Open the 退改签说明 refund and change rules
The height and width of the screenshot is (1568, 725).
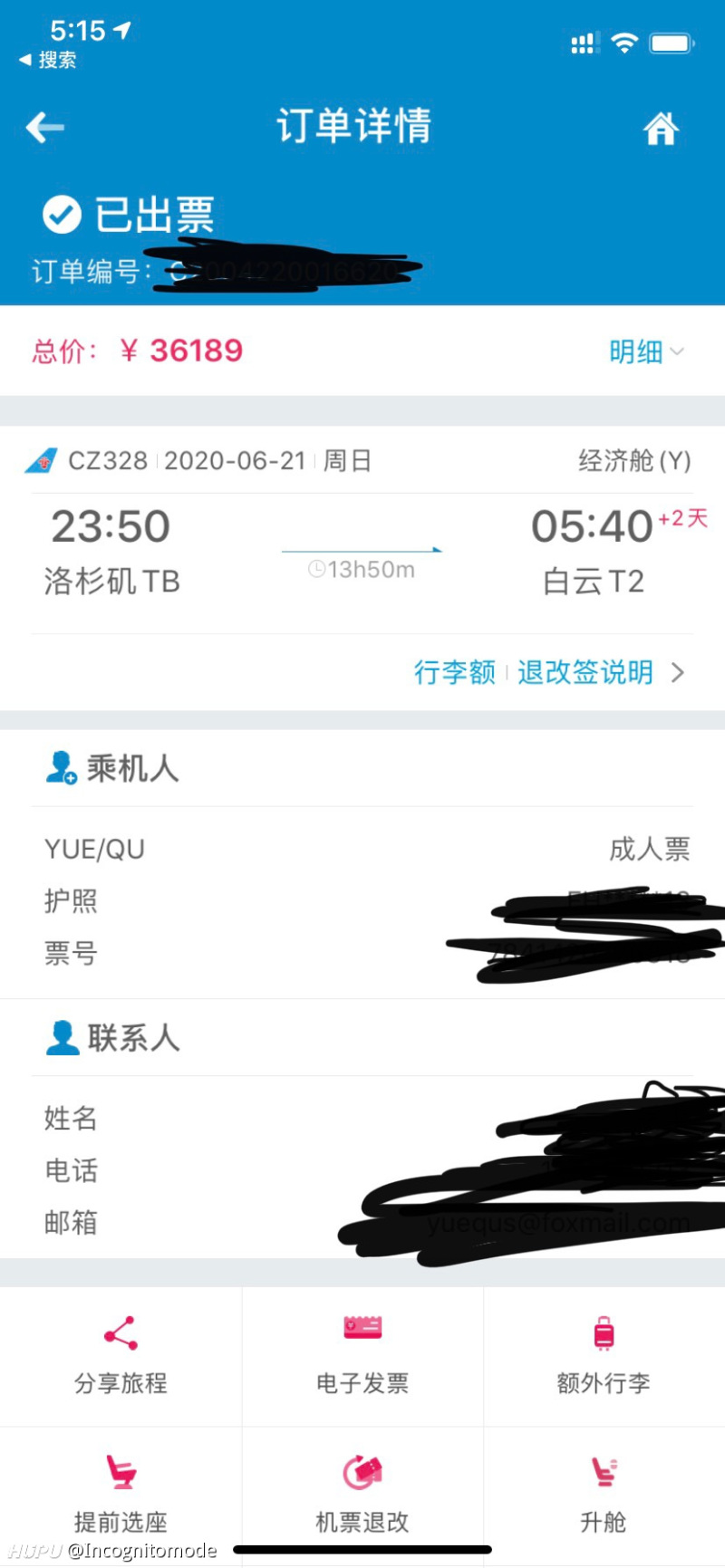coord(585,672)
